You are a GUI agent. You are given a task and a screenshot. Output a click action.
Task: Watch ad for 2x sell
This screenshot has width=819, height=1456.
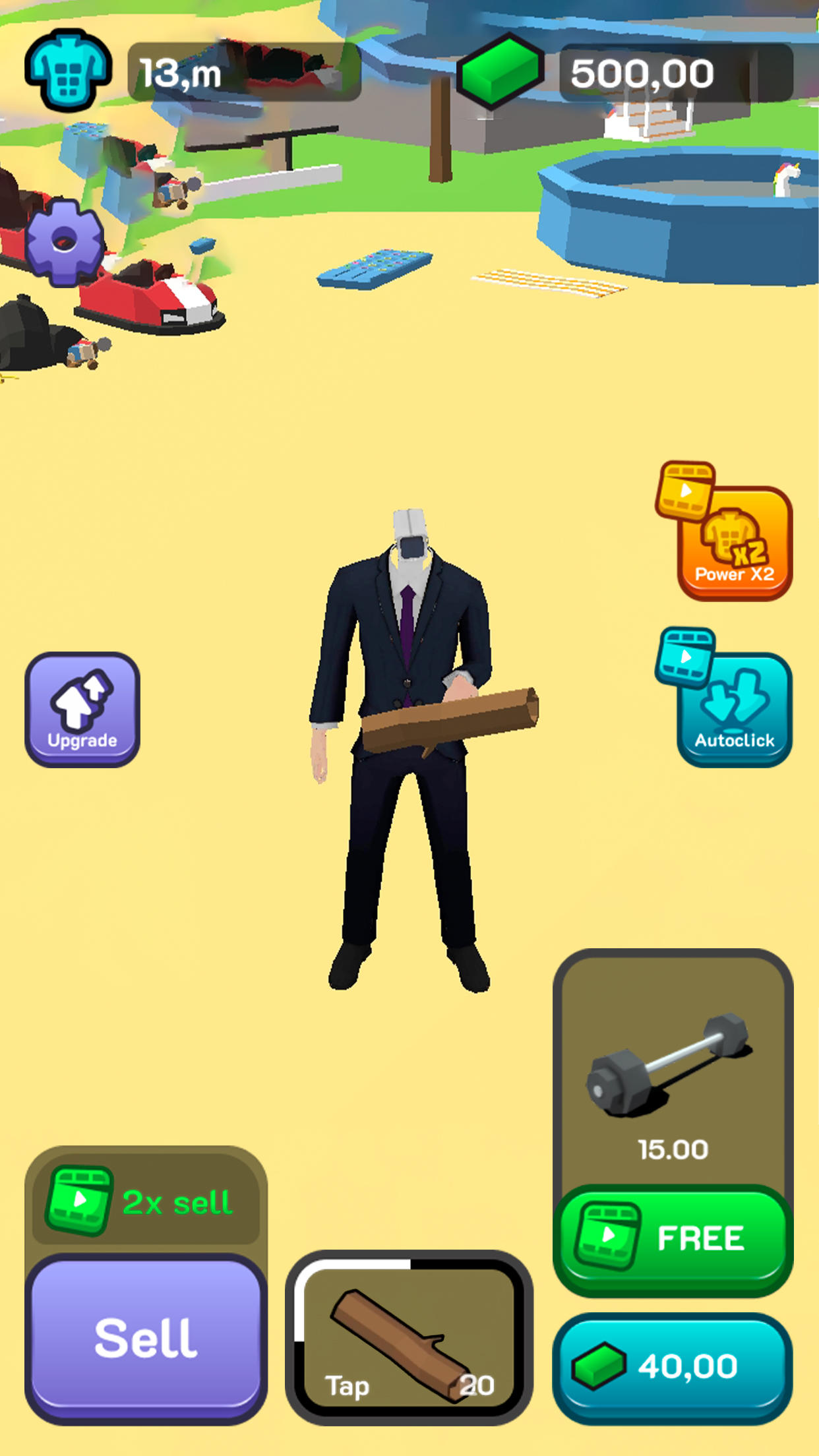[146, 1201]
